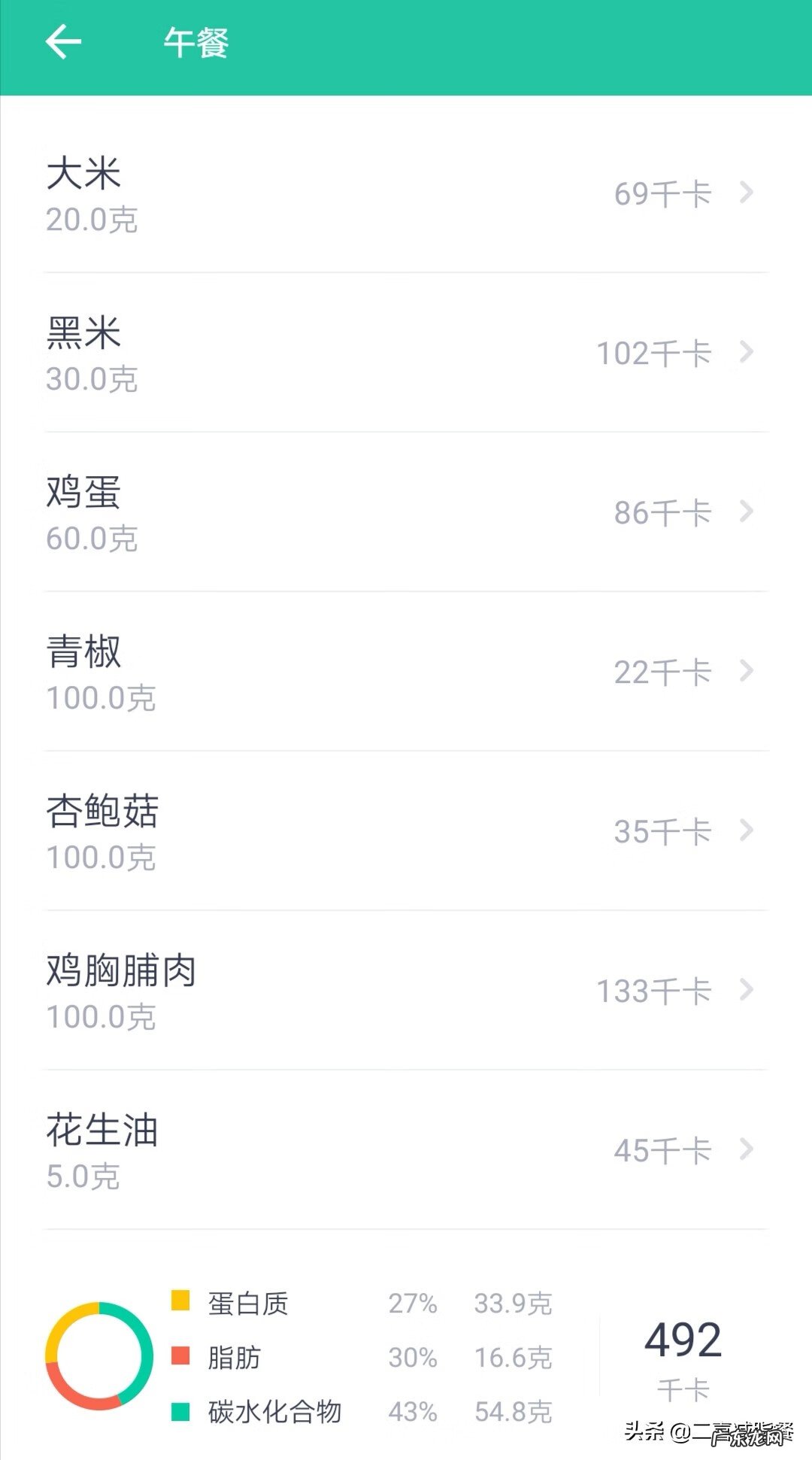The height and width of the screenshot is (1460, 812).
Task: Open the 鸡蛋 item details
Action: (x=746, y=513)
